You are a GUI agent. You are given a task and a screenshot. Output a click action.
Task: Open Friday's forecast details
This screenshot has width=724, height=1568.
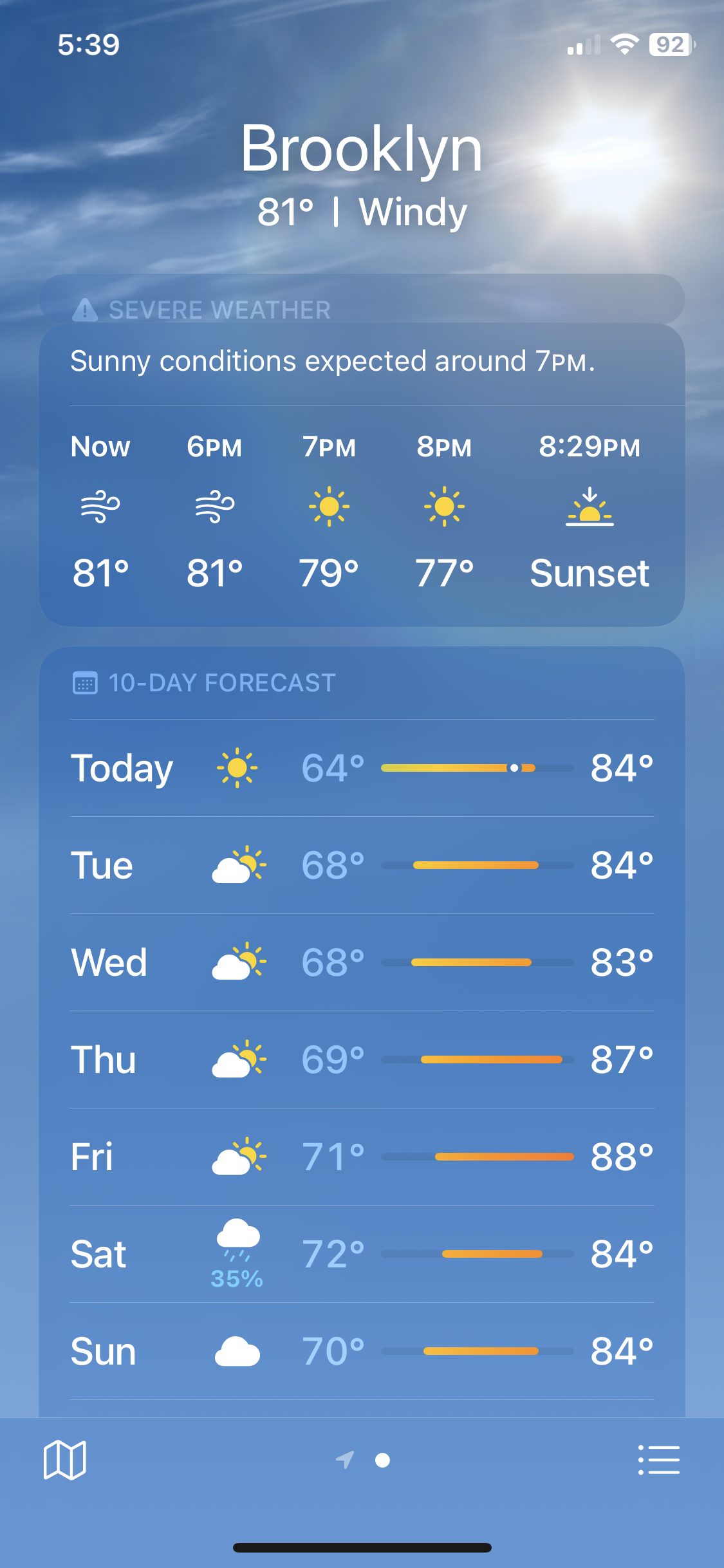pos(360,1157)
